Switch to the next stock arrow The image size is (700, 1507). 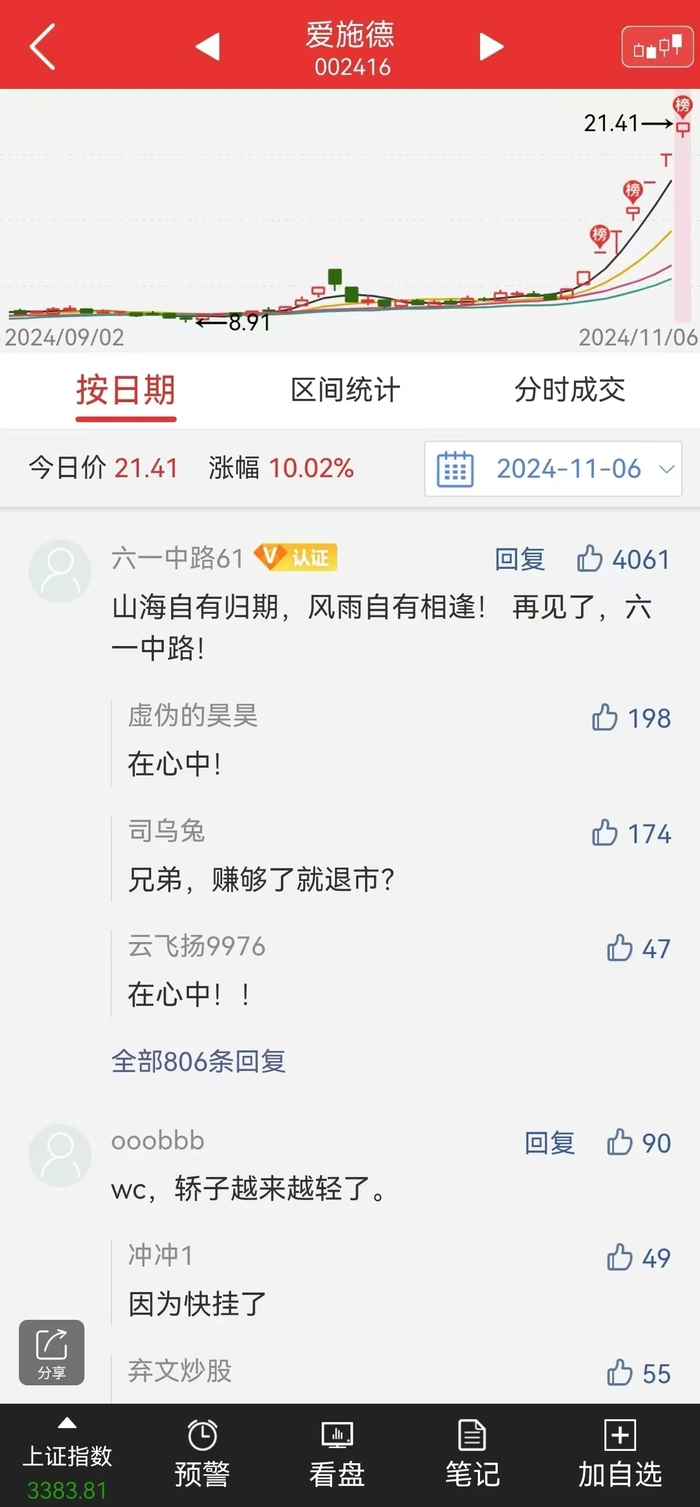491,46
